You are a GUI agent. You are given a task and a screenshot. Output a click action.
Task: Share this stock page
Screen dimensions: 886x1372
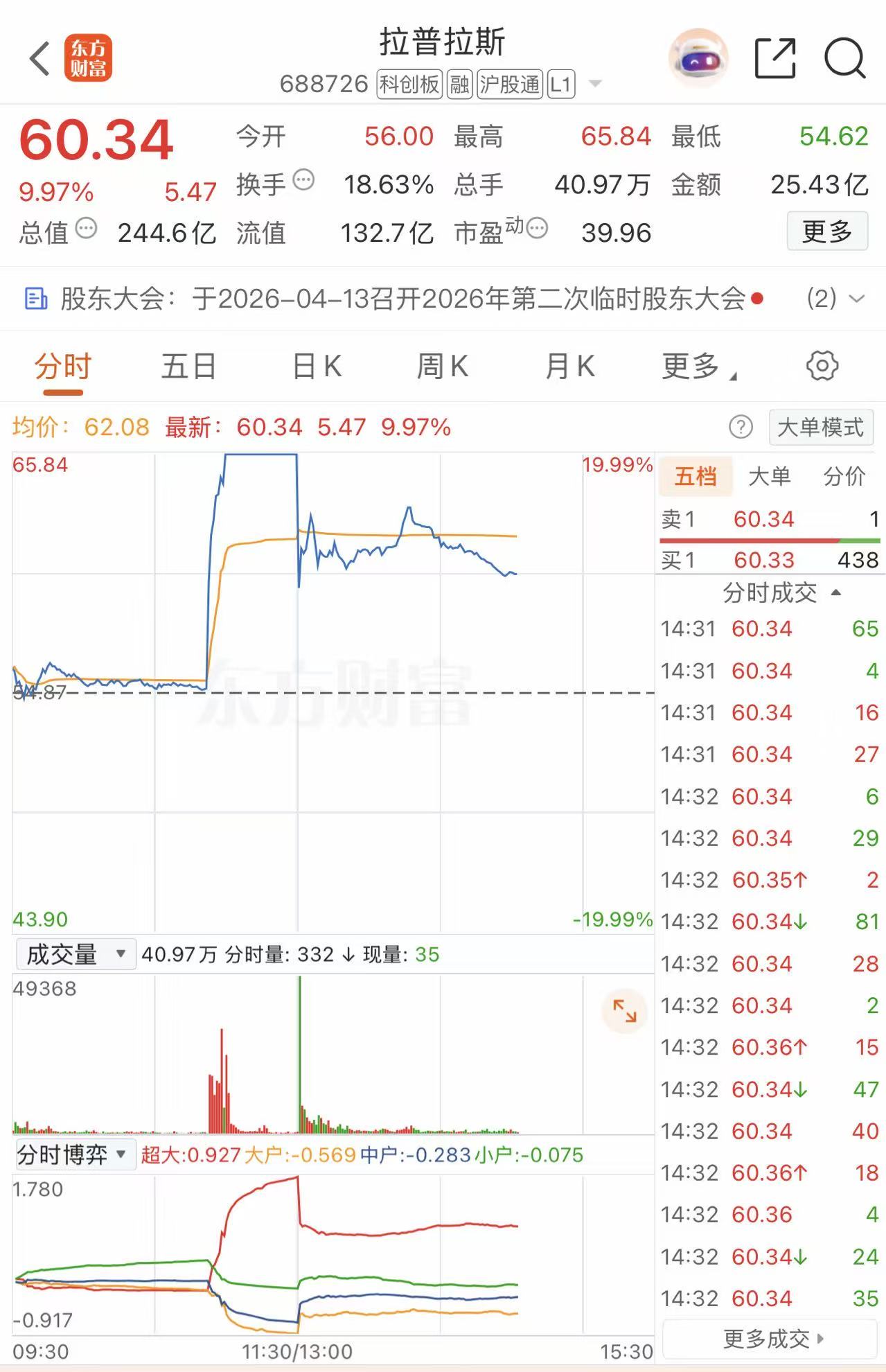click(774, 58)
